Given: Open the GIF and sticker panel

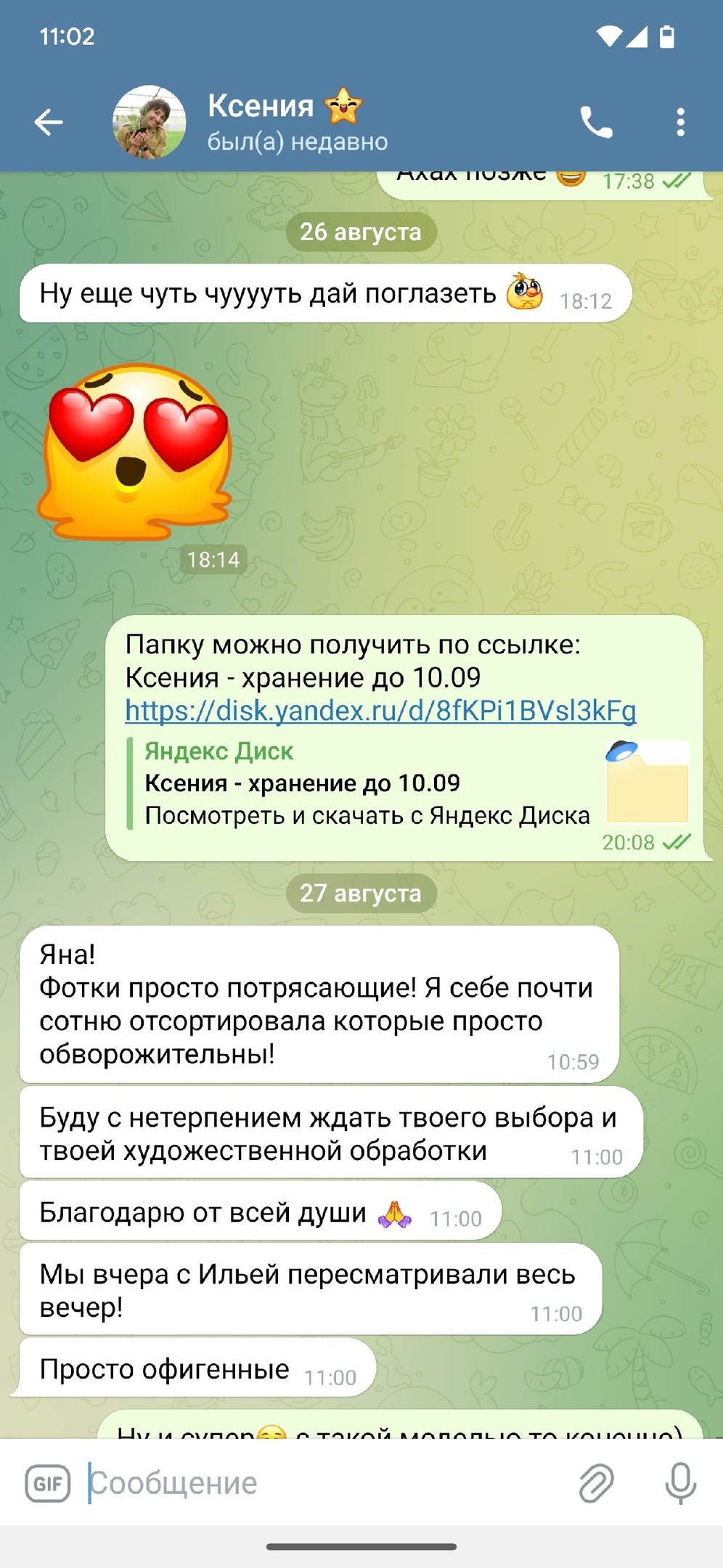Looking at the screenshot, I should pos(48,1482).
